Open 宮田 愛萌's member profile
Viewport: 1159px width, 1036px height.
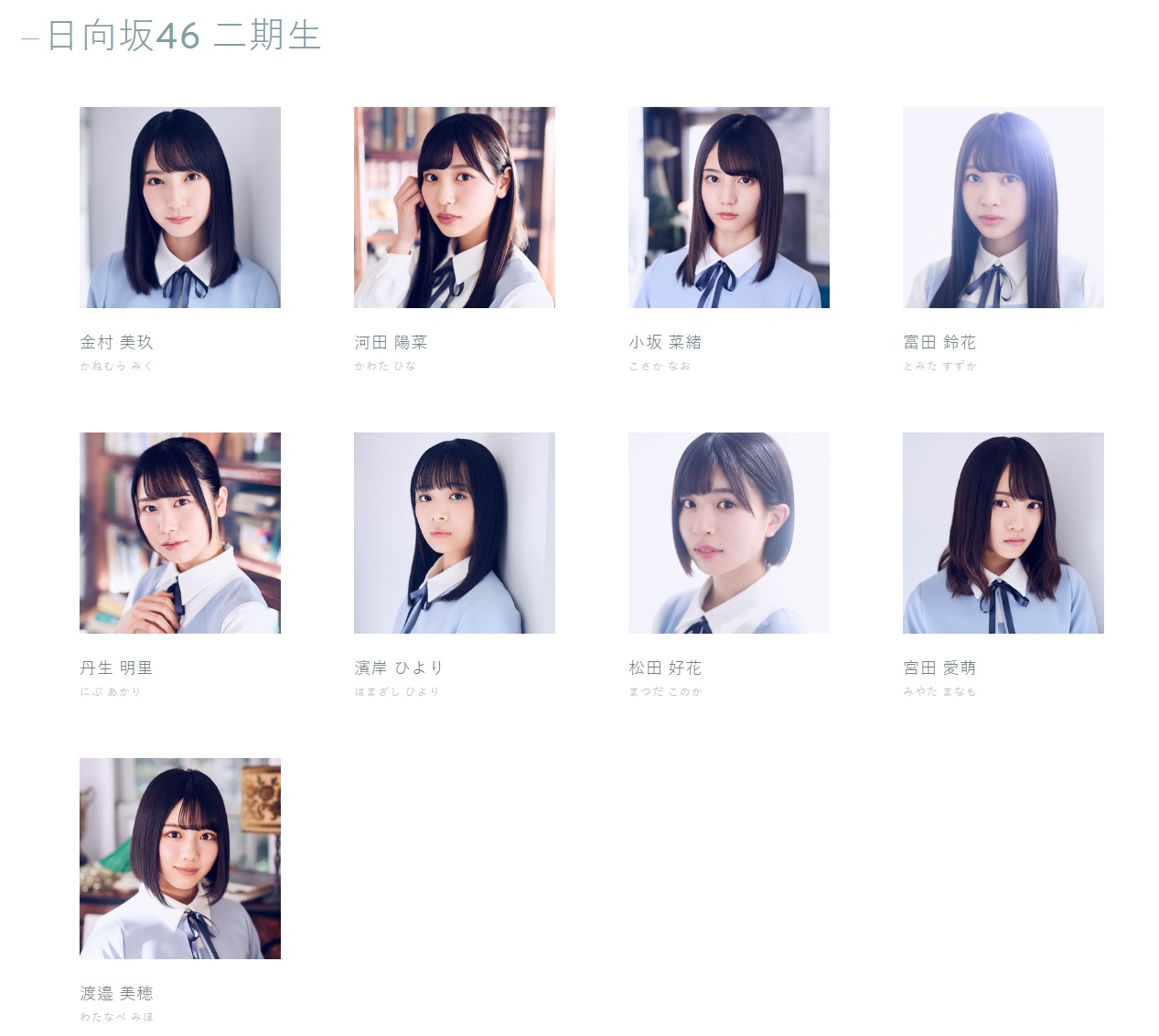[1003, 533]
